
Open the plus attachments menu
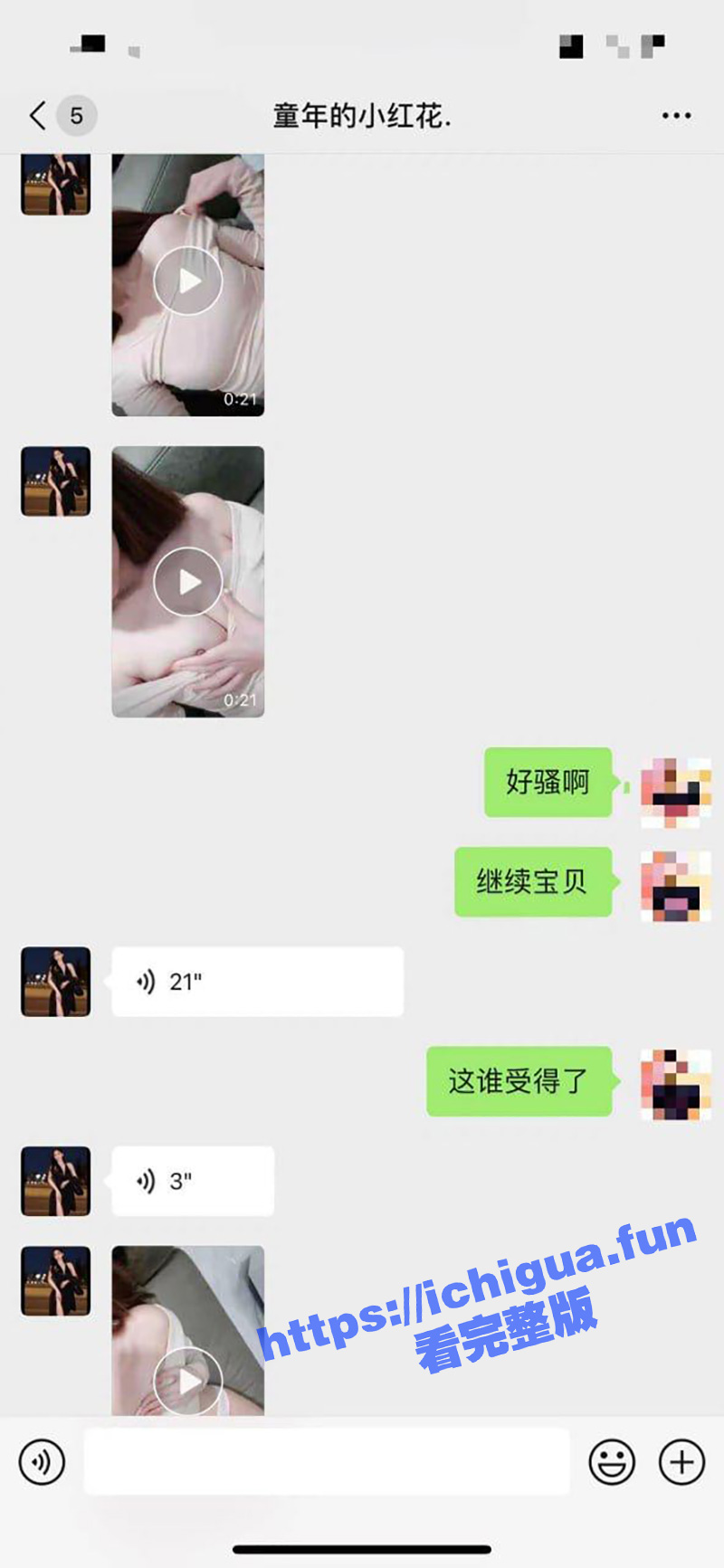(681, 1461)
